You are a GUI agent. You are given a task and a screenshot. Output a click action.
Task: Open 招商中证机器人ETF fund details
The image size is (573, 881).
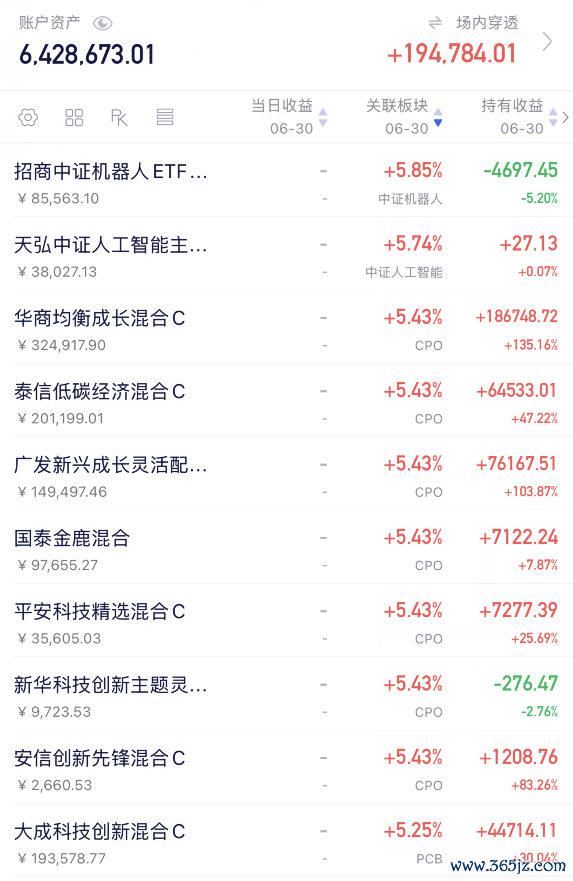[286, 180]
